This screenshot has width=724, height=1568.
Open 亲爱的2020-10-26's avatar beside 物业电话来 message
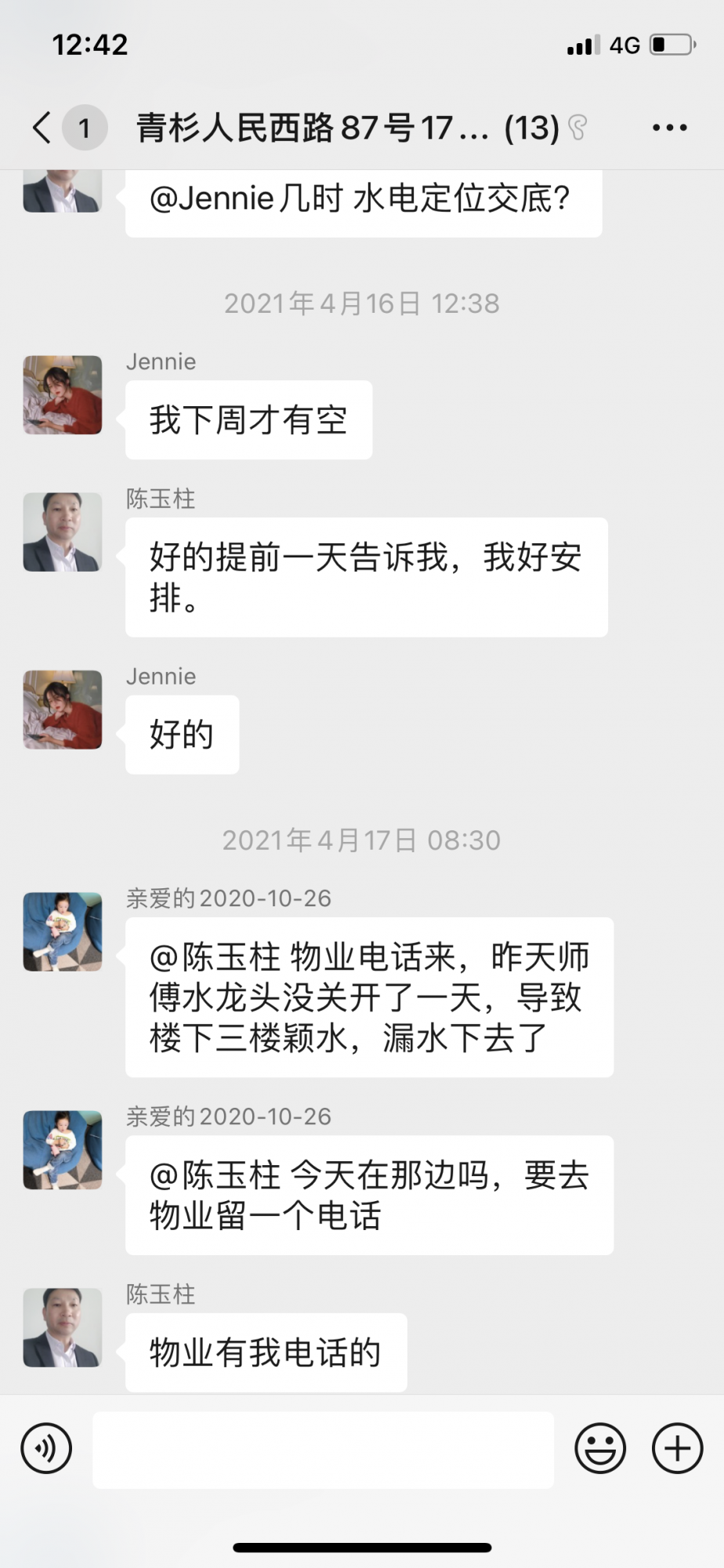(63, 931)
